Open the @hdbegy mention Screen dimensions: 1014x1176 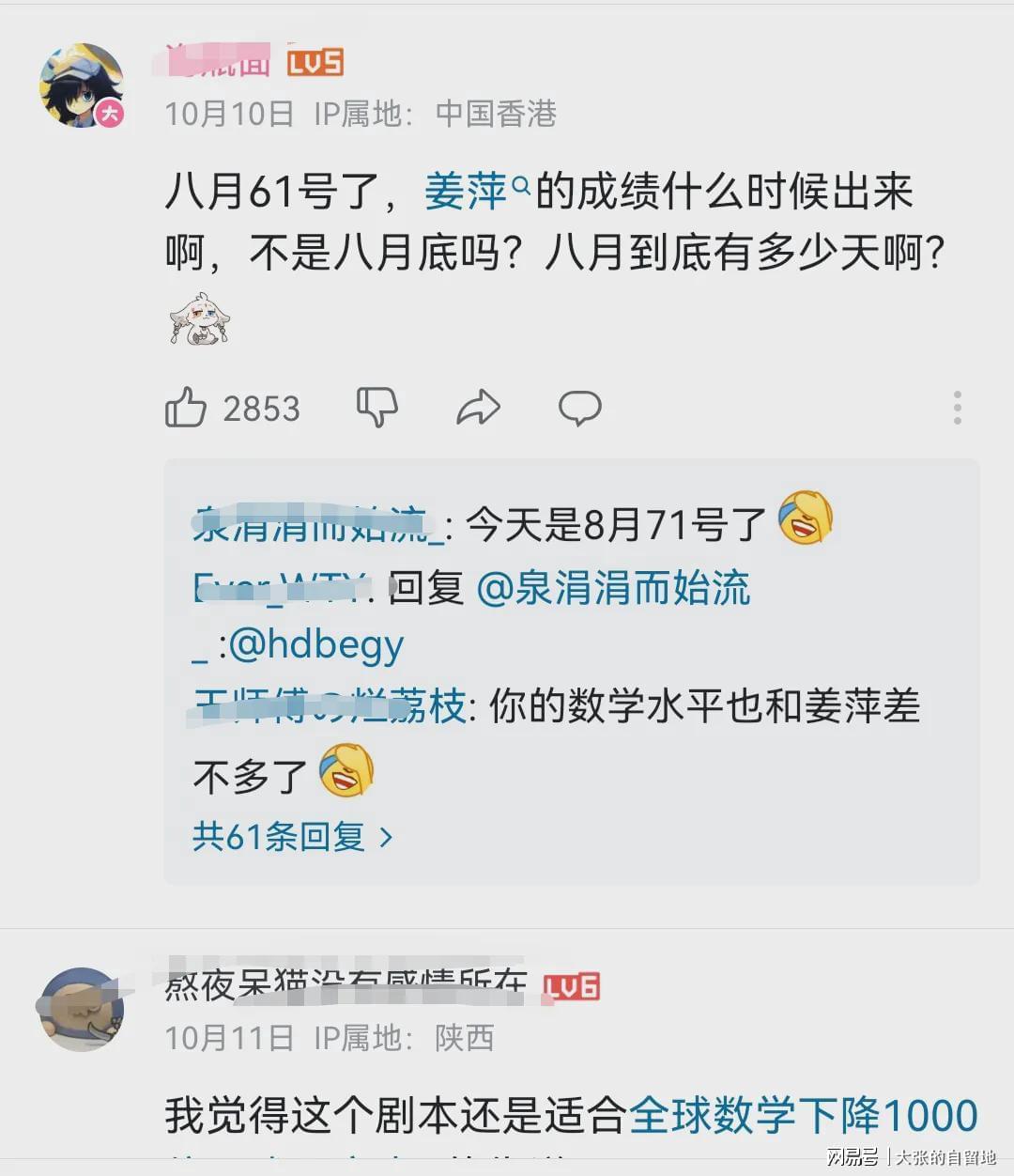315,645
